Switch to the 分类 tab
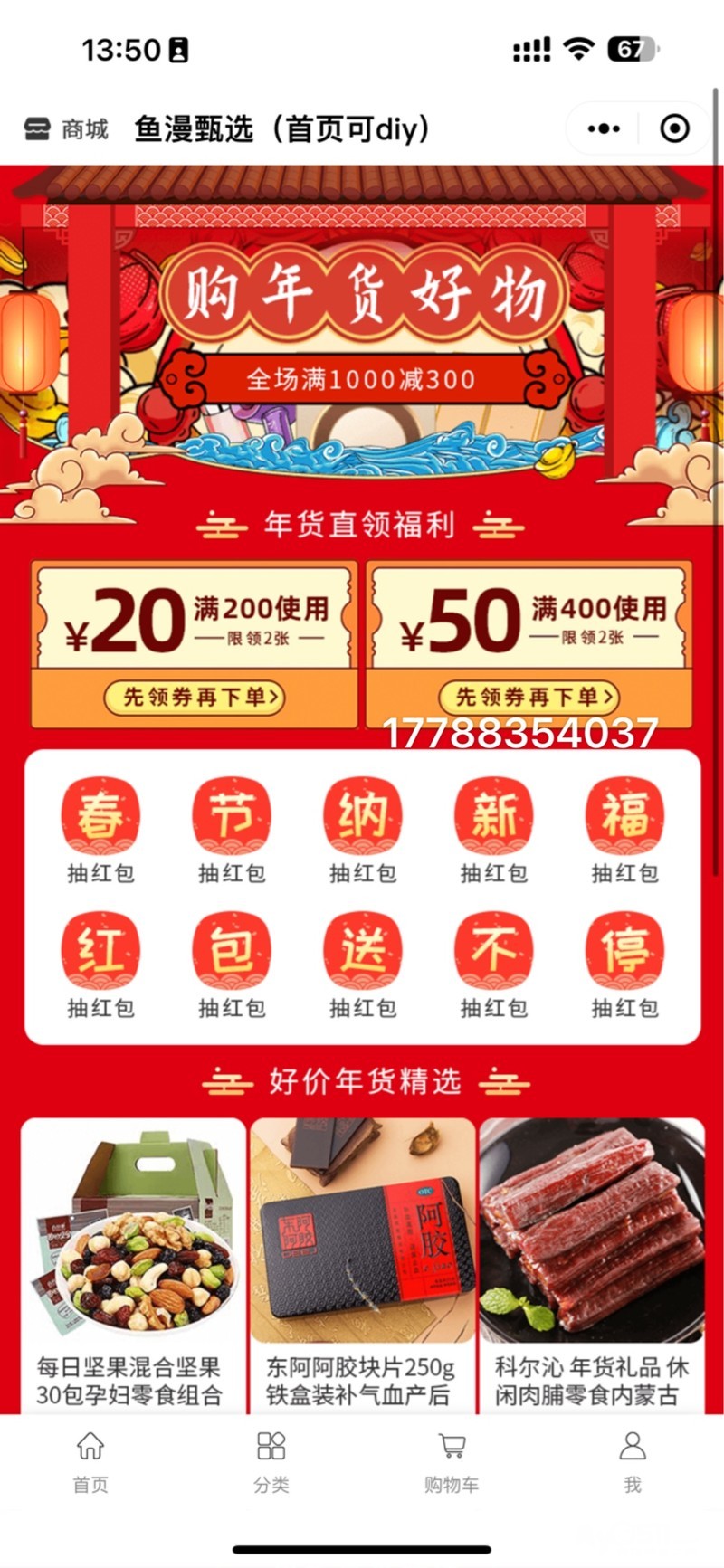Viewport: 724px width, 1568px height. click(x=271, y=1462)
